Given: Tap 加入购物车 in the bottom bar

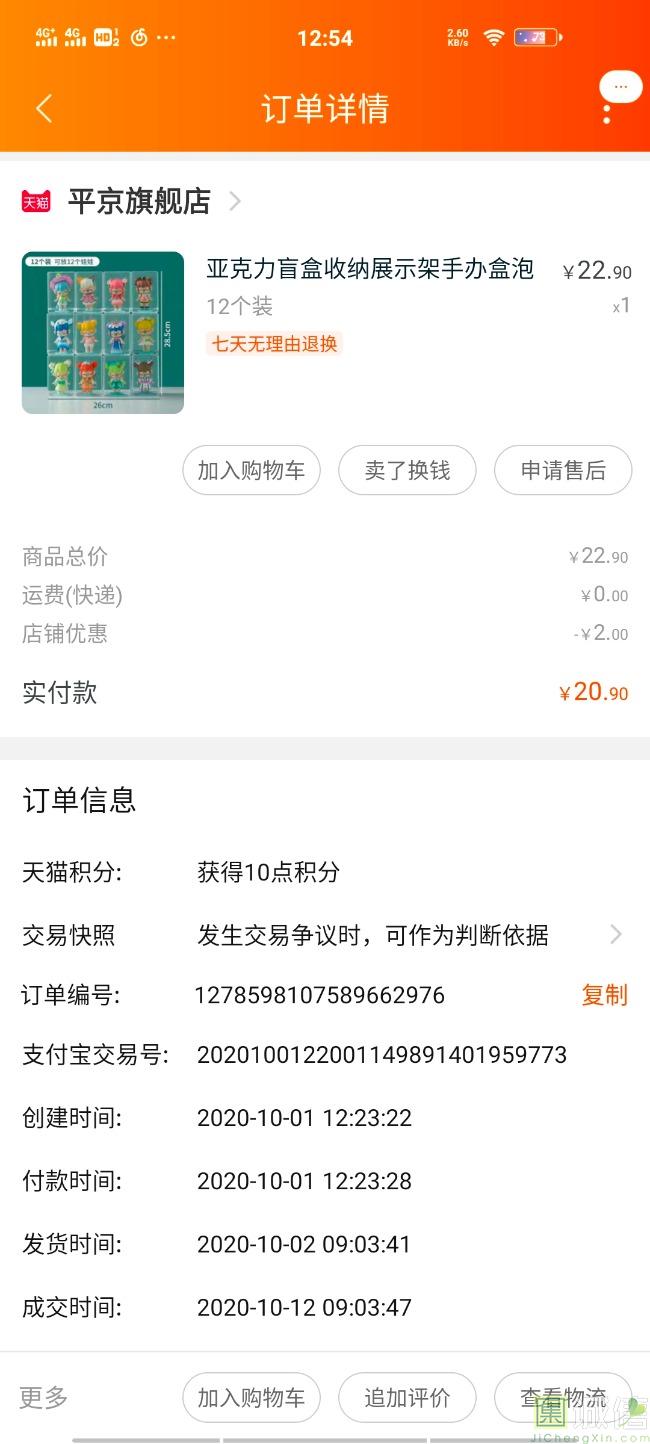Looking at the screenshot, I should point(251,1397).
